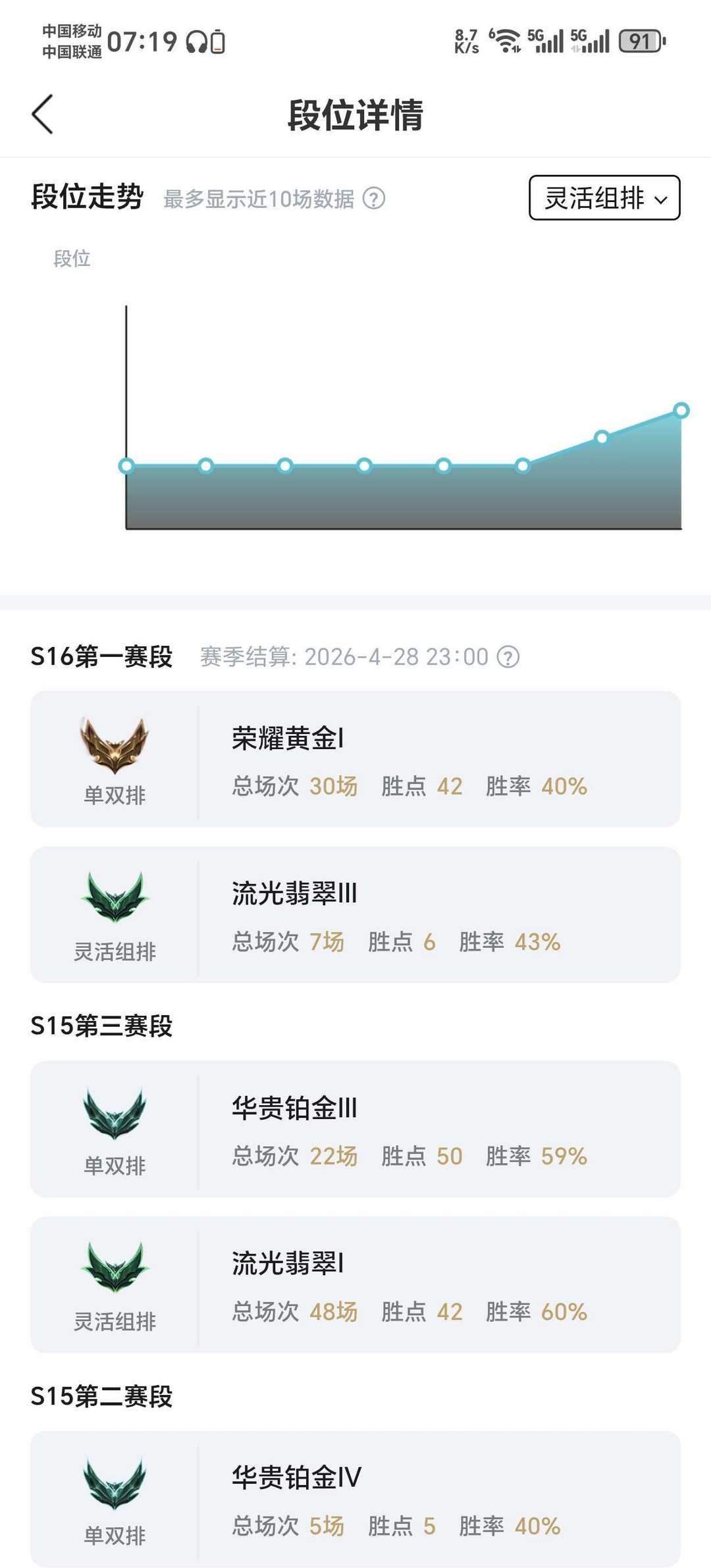Open the 灵活组排 queue type dropdown
This screenshot has height=1568, width=711.
pyautogui.click(x=604, y=197)
